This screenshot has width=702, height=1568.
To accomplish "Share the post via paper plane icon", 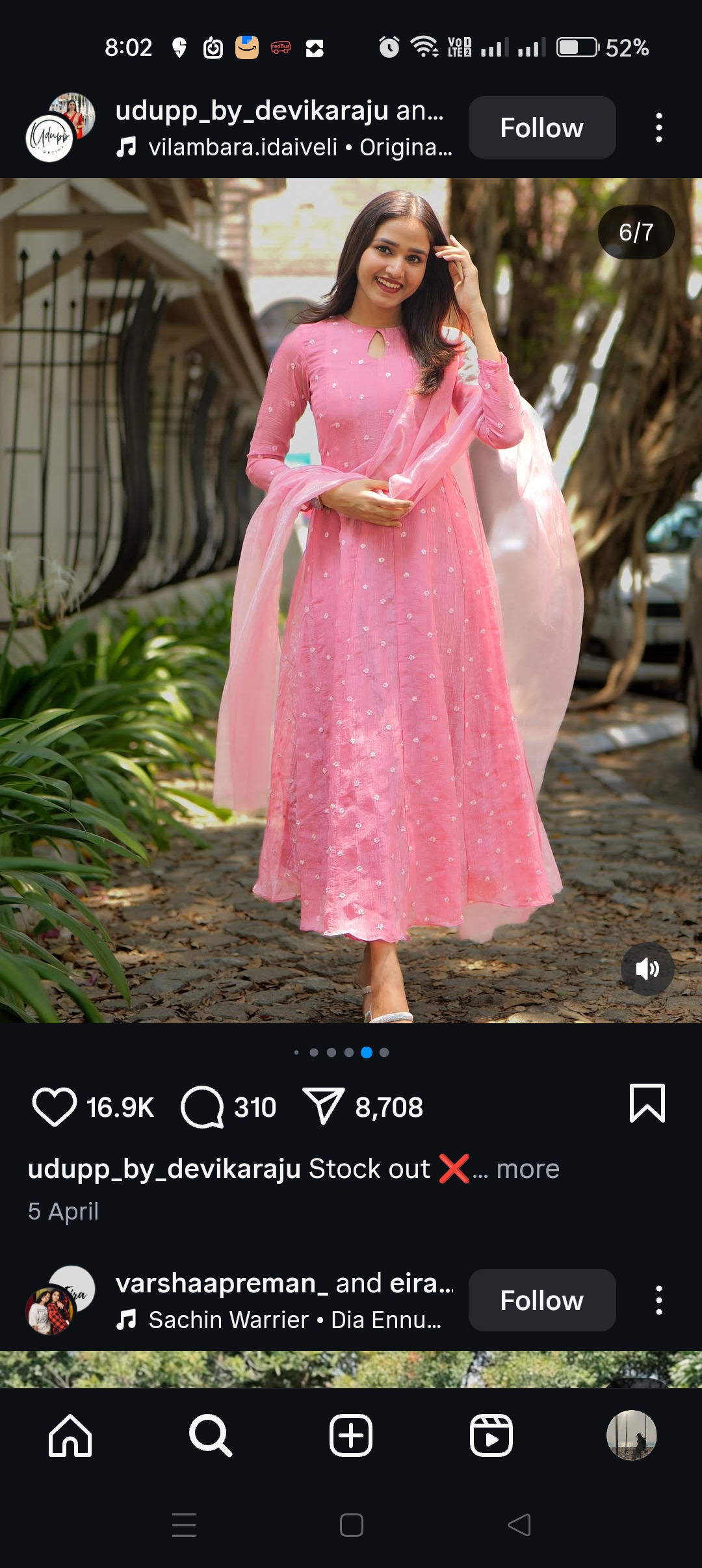I will (x=323, y=1106).
